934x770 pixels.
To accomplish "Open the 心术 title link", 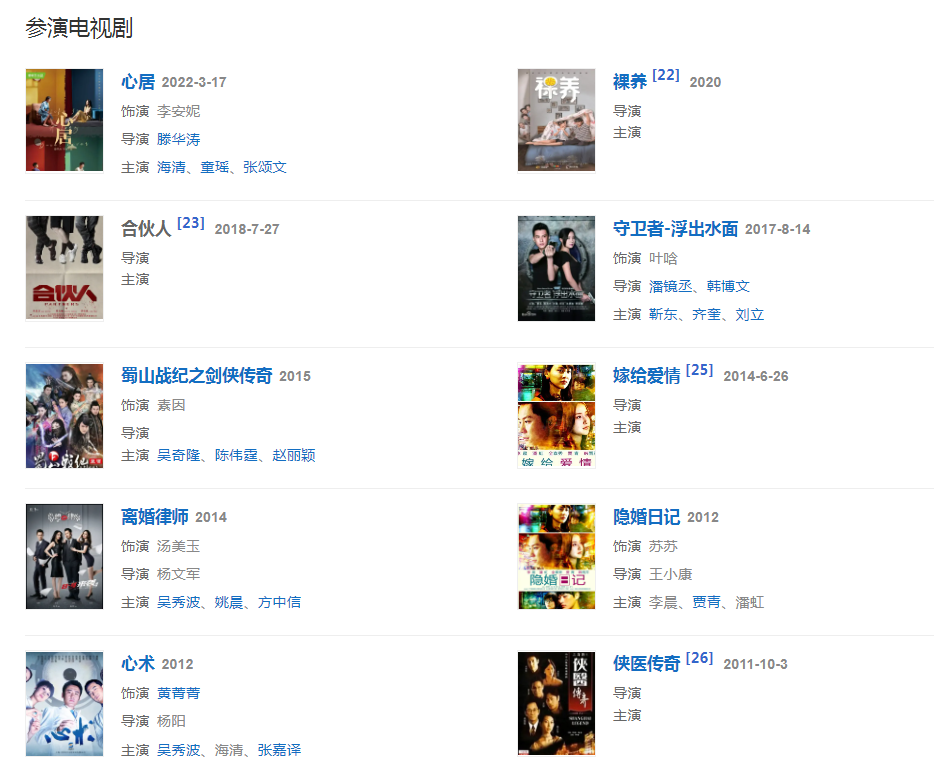I will 138,664.
